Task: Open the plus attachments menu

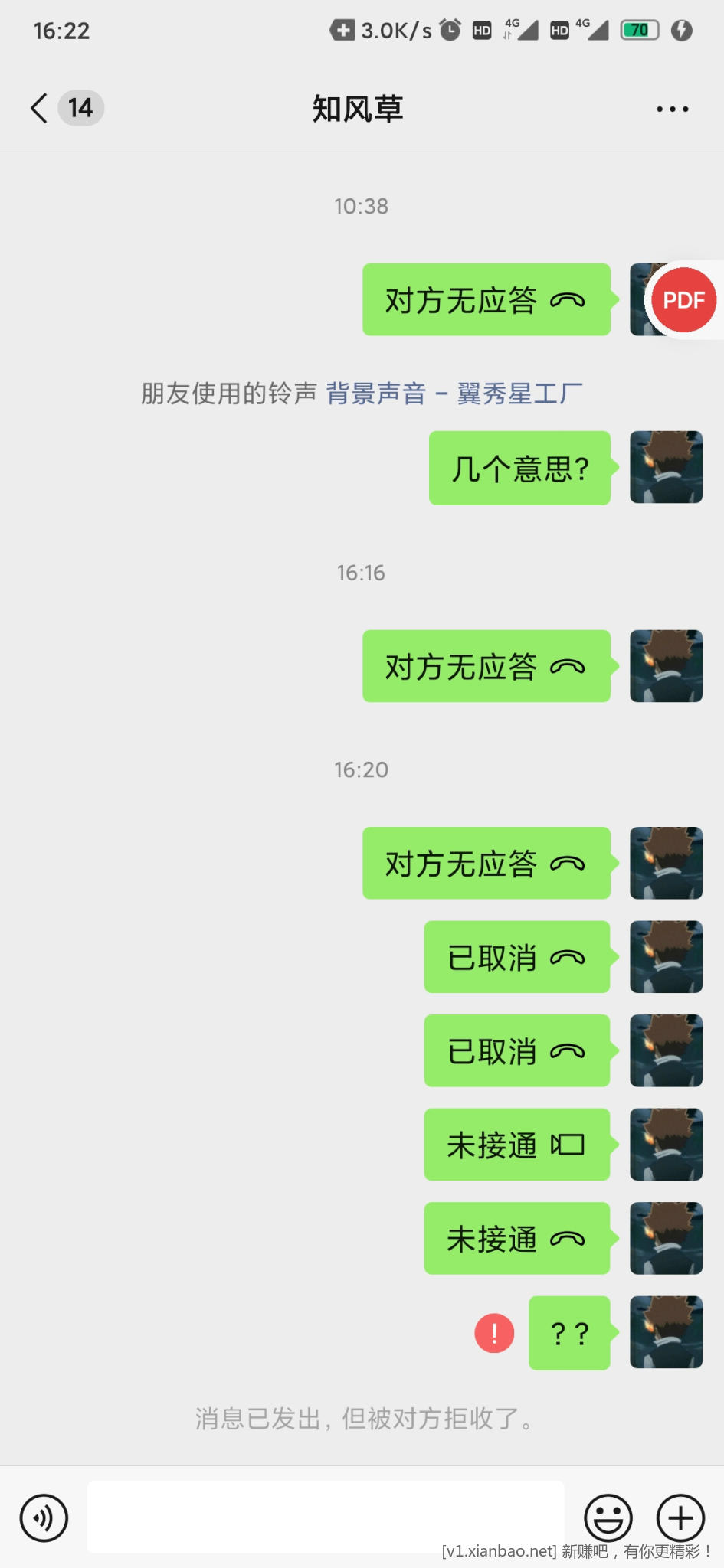Action: pos(680,1517)
